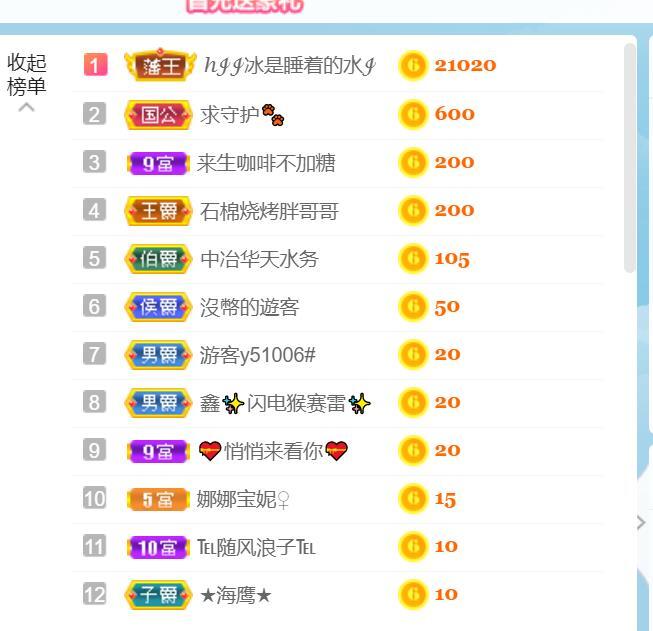The height and width of the screenshot is (631, 653).
Task: View the user 石棉烧烤胖哥哥
Action: pyautogui.click(x=269, y=211)
